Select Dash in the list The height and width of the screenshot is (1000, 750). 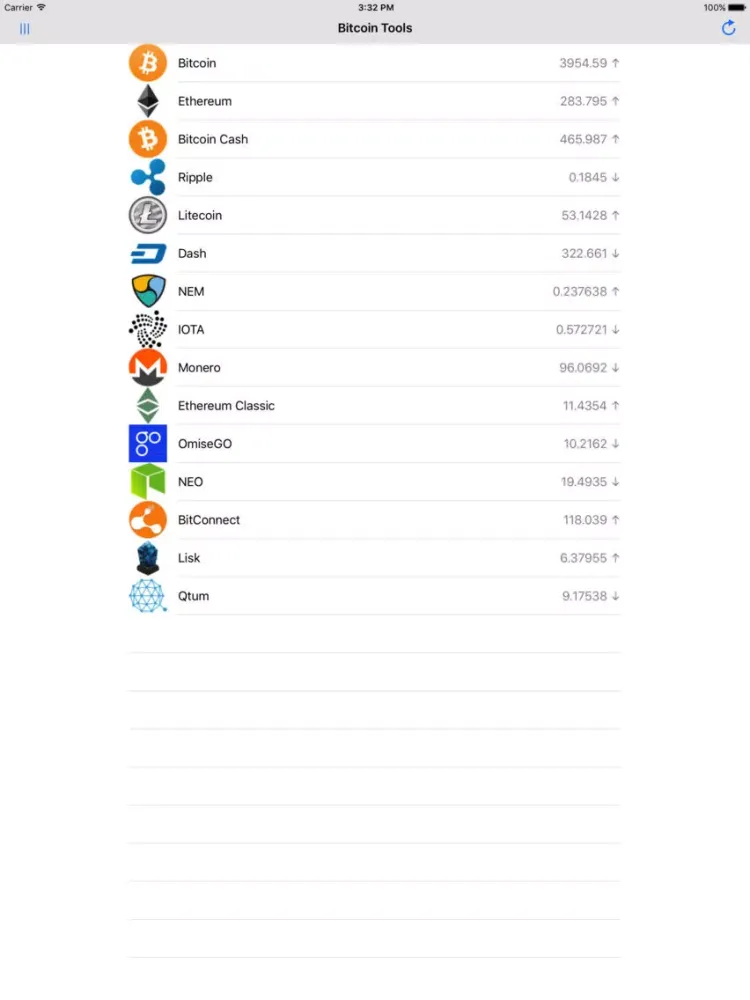tap(374, 253)
